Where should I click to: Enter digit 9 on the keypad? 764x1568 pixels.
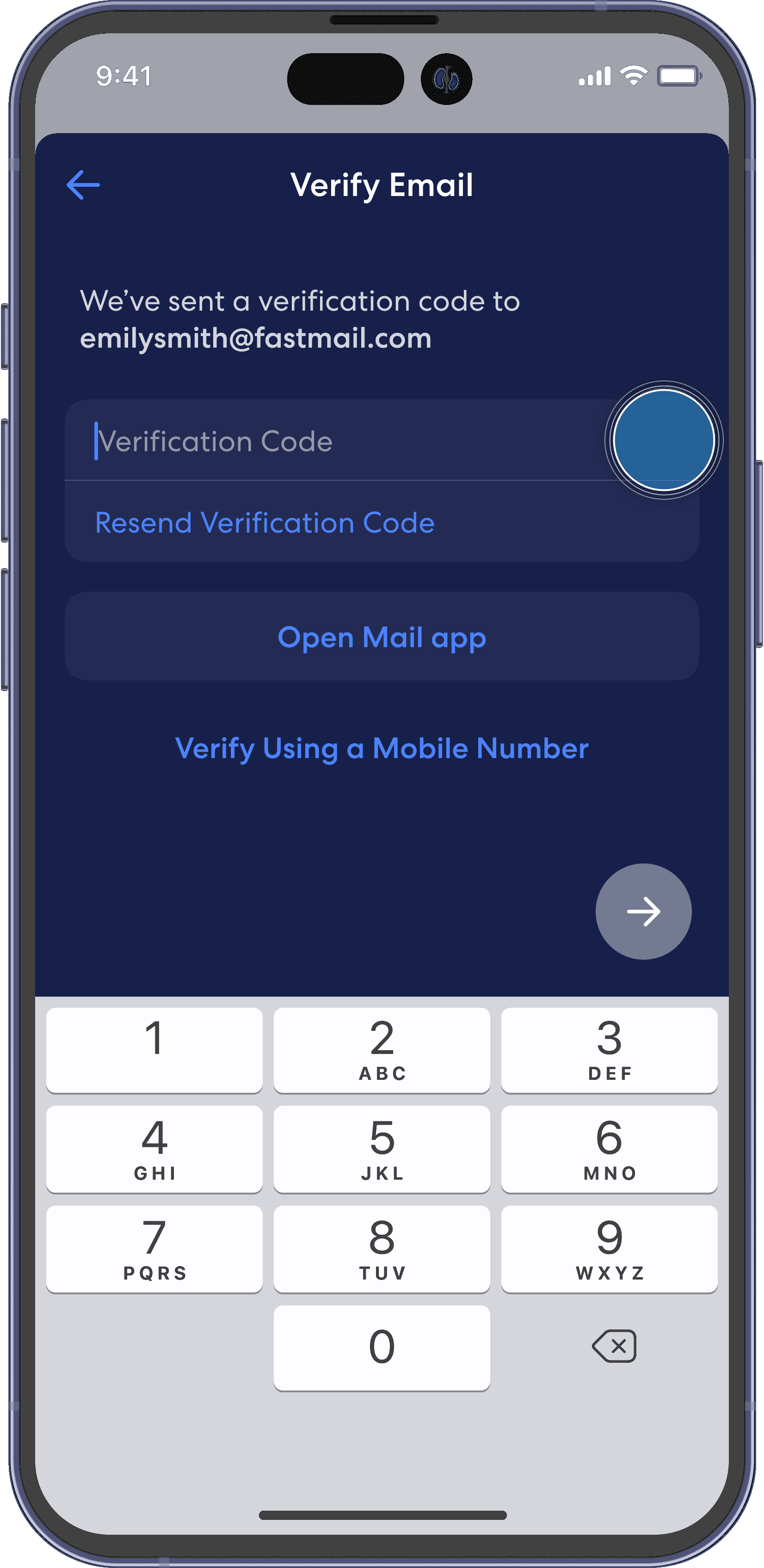tap(609, 1248)
